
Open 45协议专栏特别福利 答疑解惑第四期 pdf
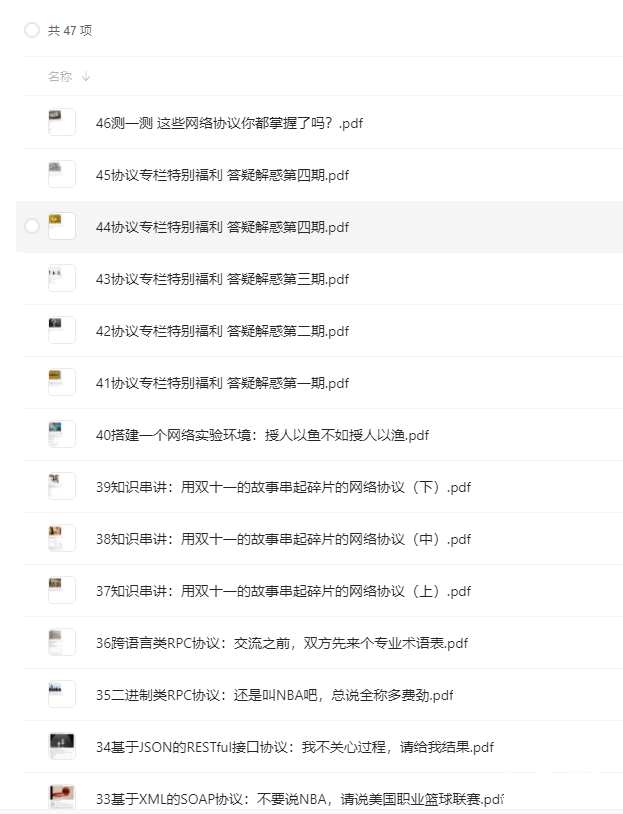click(222, 175)
